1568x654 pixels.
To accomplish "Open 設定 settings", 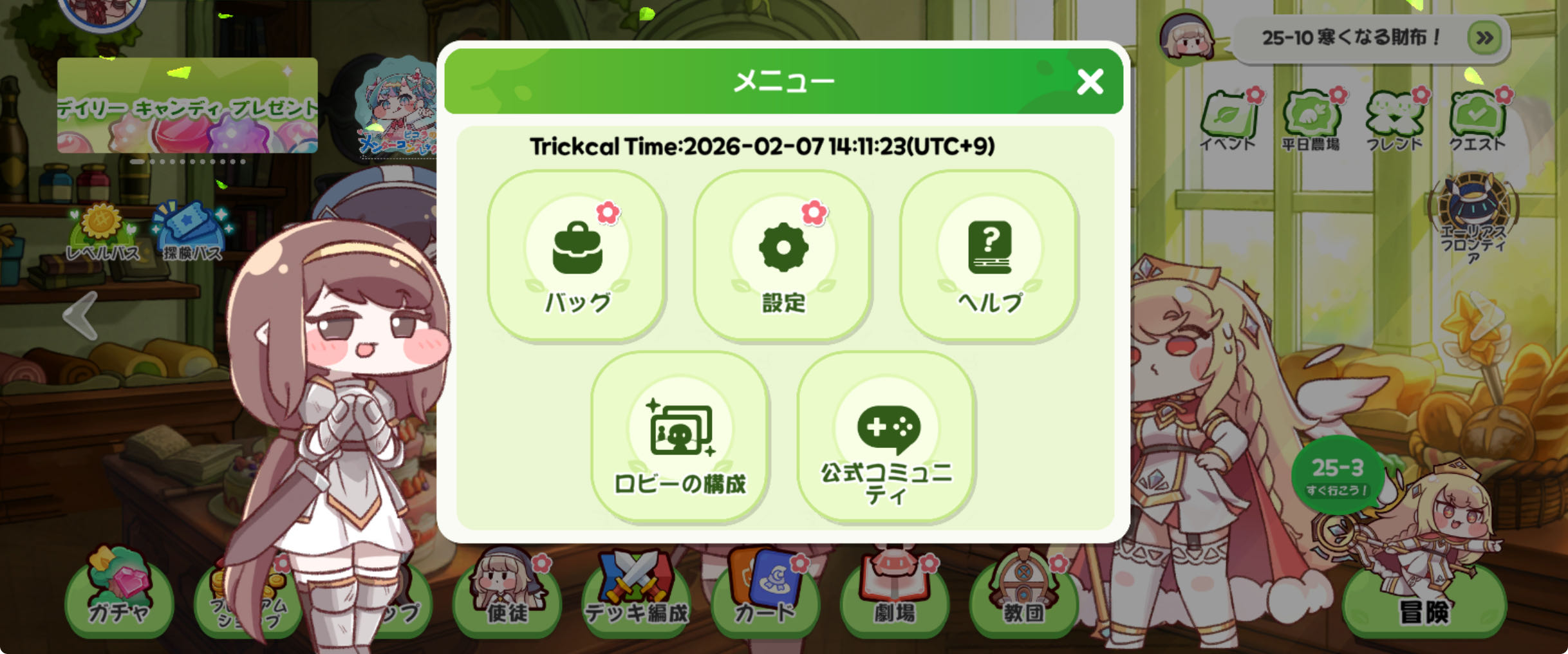I will (x=783, y=256).
